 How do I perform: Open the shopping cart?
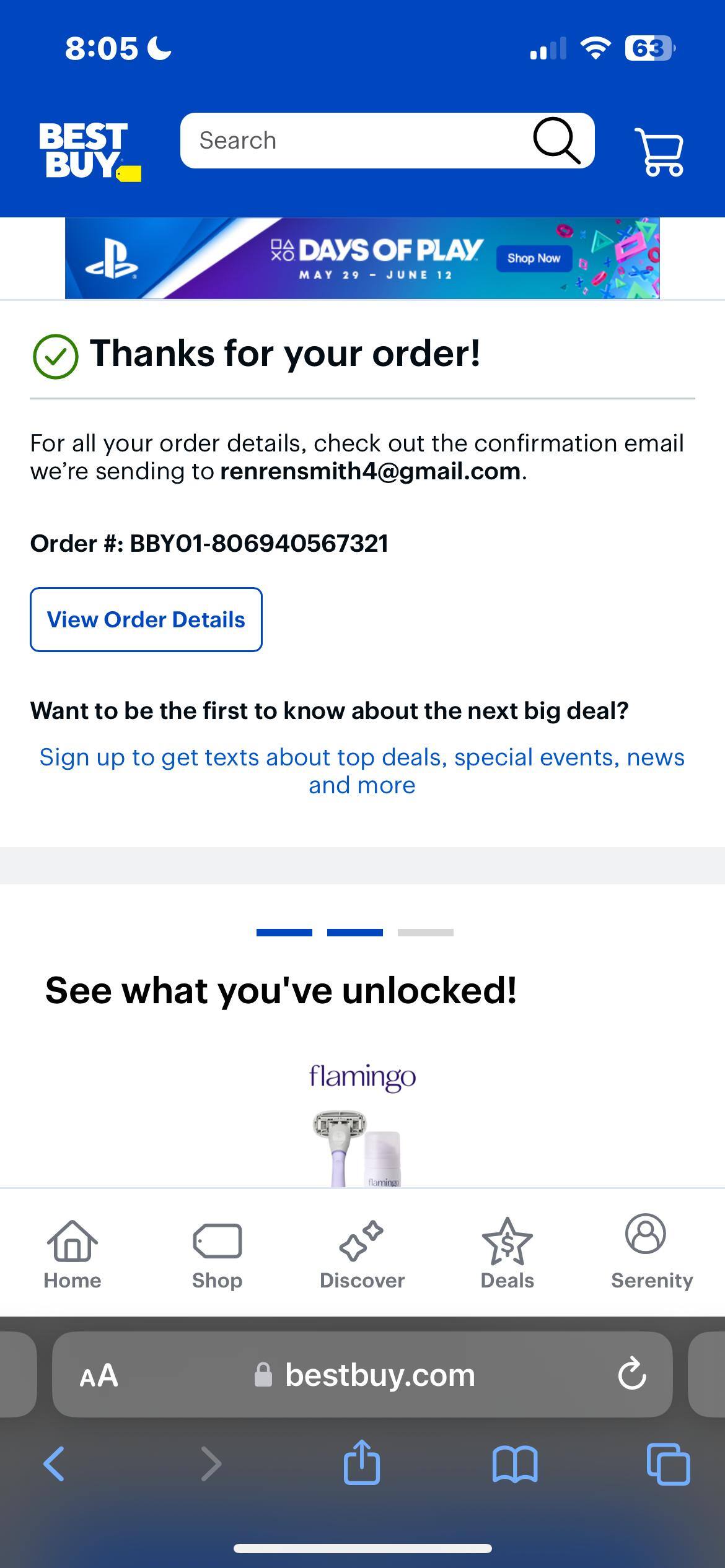tap(659, 152)
